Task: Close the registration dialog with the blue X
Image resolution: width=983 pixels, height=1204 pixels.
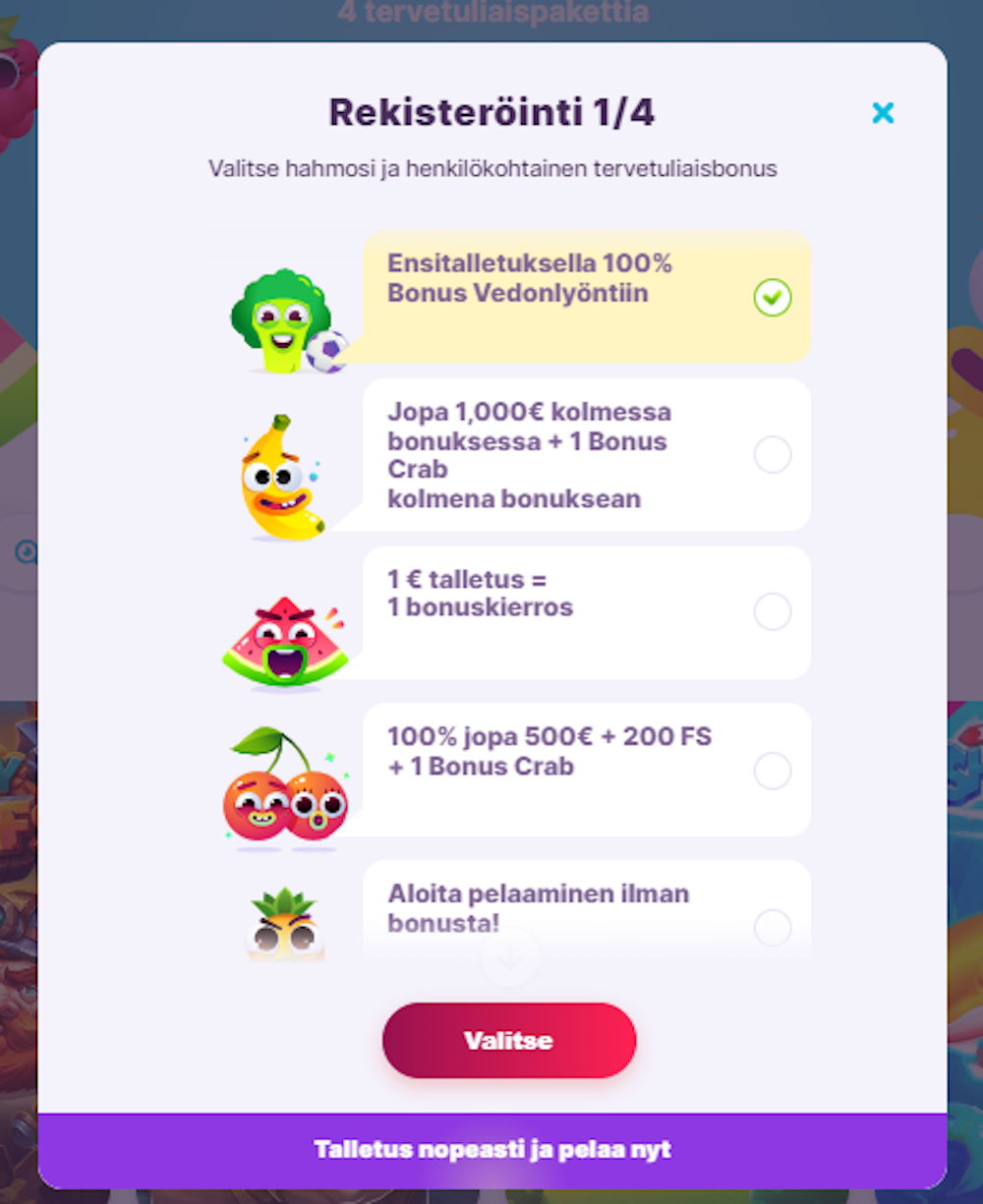Action: [883, 113]
